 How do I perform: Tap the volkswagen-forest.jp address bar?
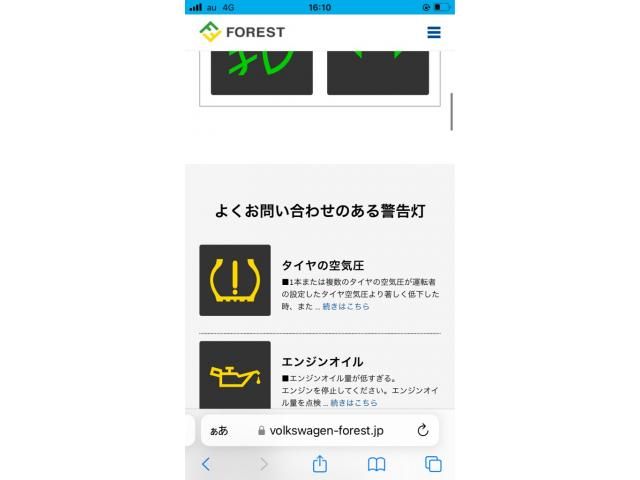pos(320,430)
